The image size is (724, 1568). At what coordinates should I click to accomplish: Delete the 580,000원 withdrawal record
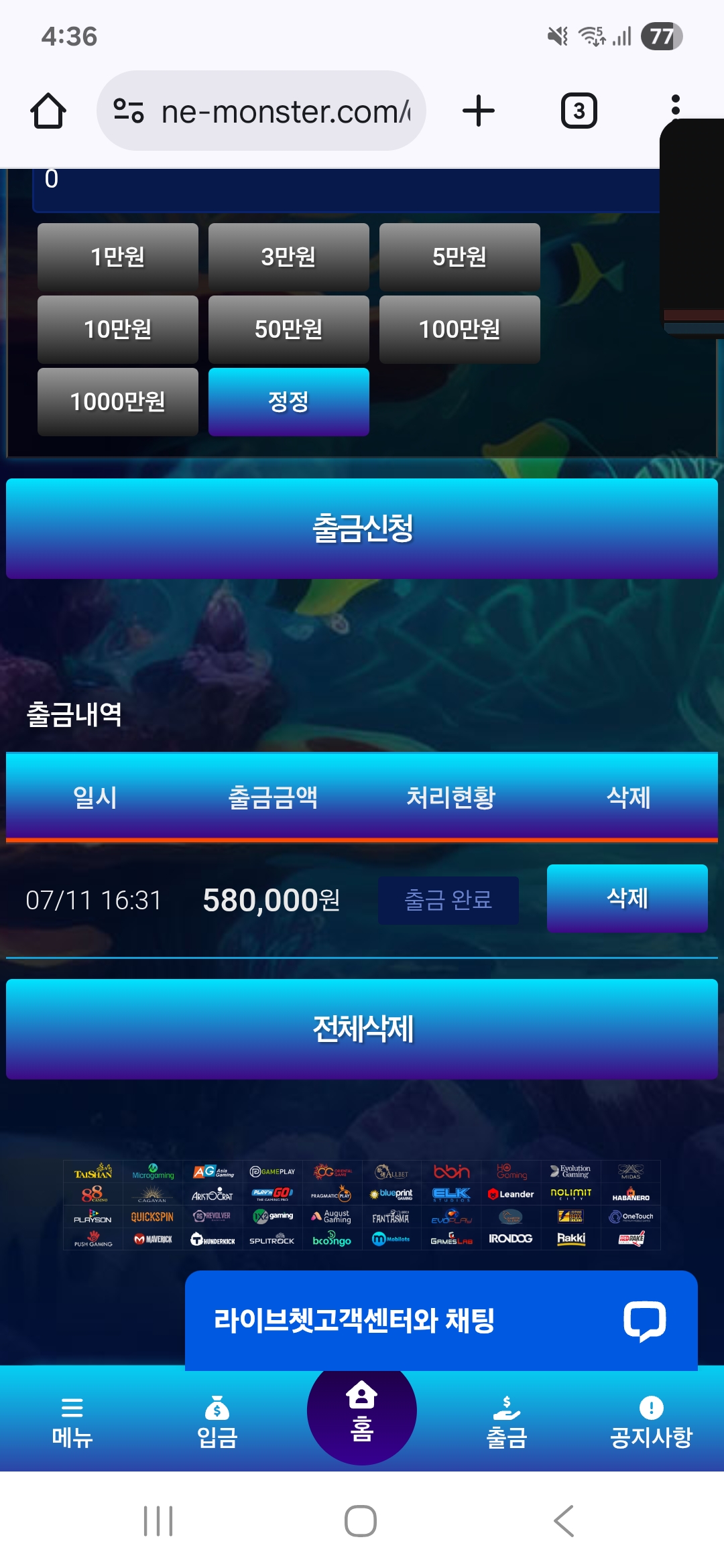click(627, 898)
